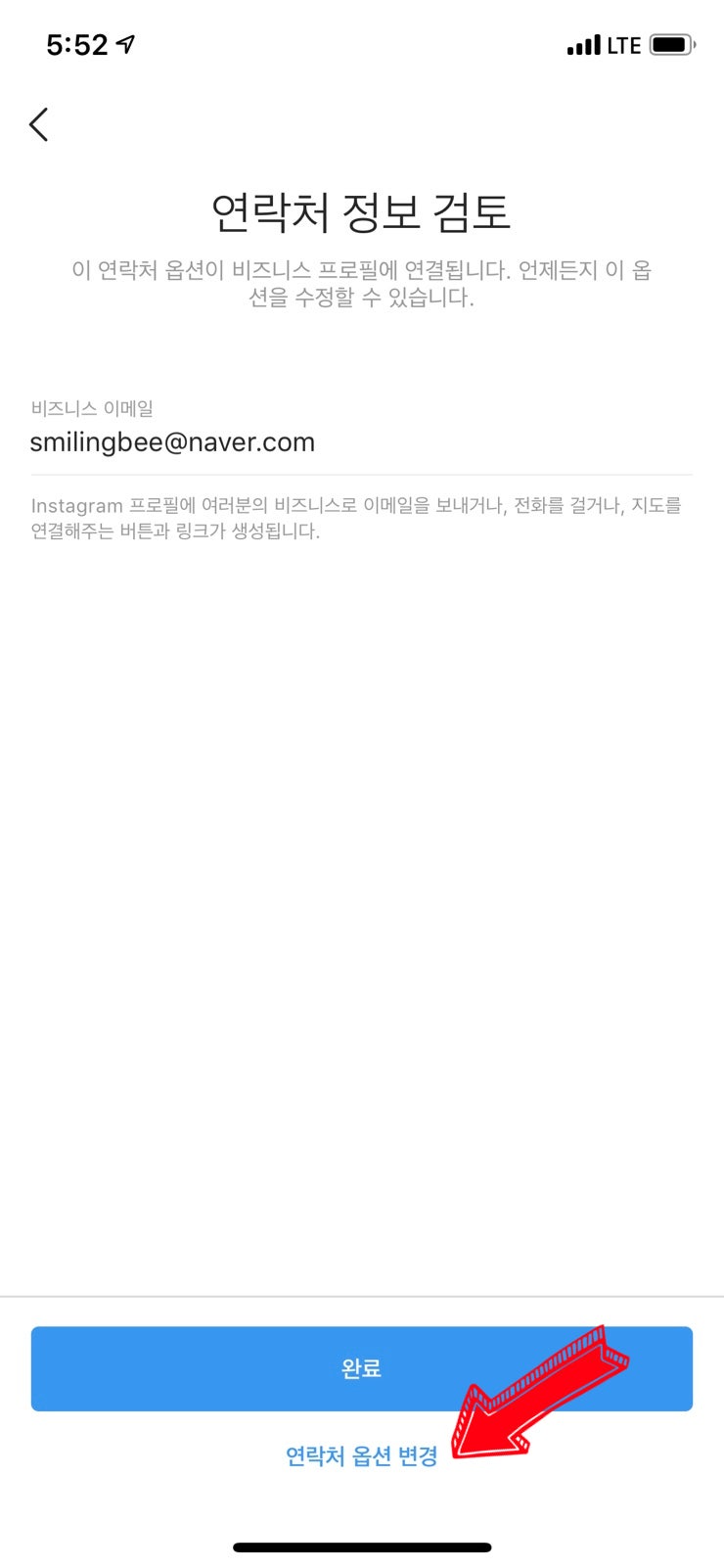Screen dimensions: 724x1568
Task: Open the 연락처 옵션 변경 link
Action: pos(361,1455)
